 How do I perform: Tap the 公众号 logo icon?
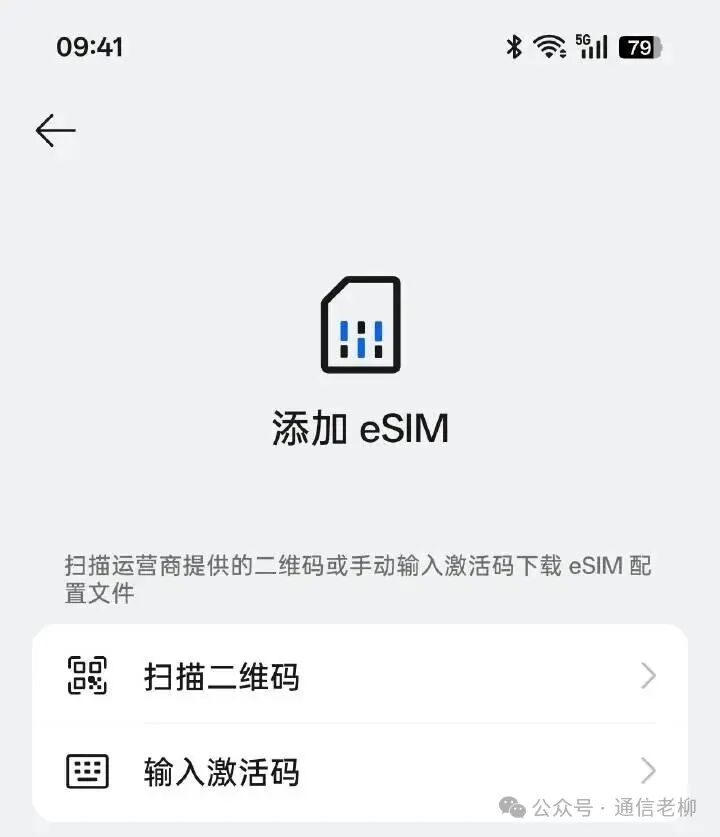512,805
